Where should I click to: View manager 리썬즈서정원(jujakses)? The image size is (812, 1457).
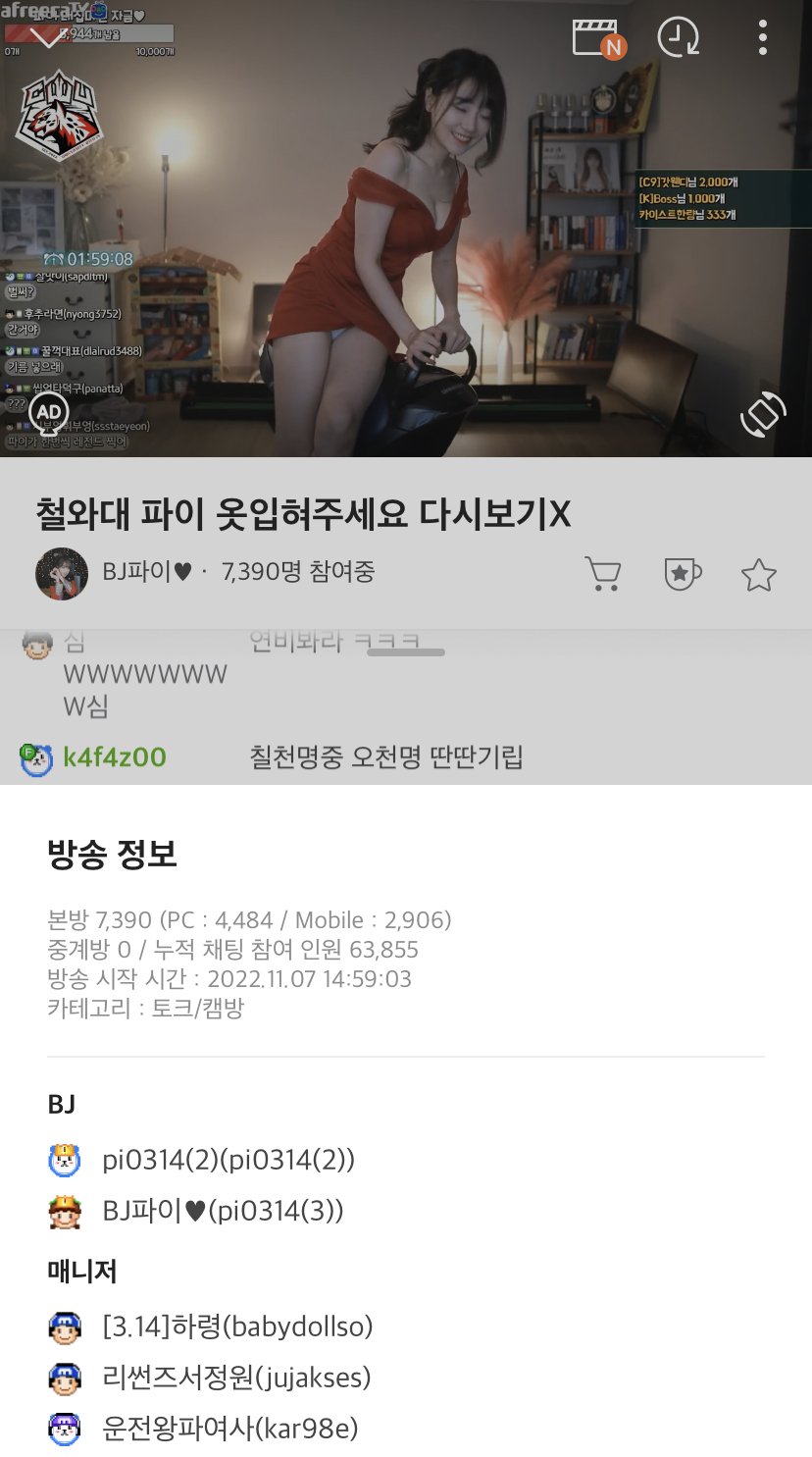pyautogui.click(x=236, y=1378)
